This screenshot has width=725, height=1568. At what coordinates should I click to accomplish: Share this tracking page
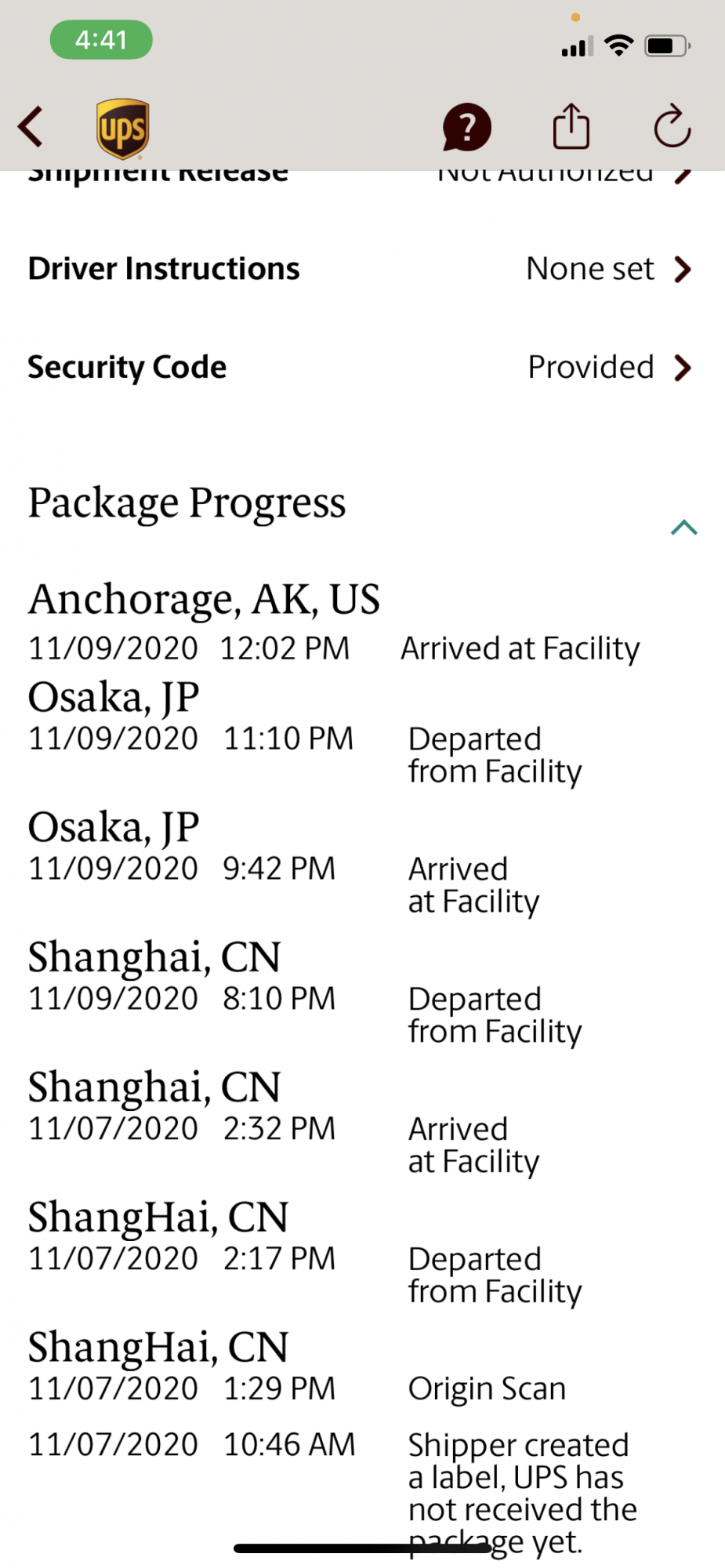[571, 127]
